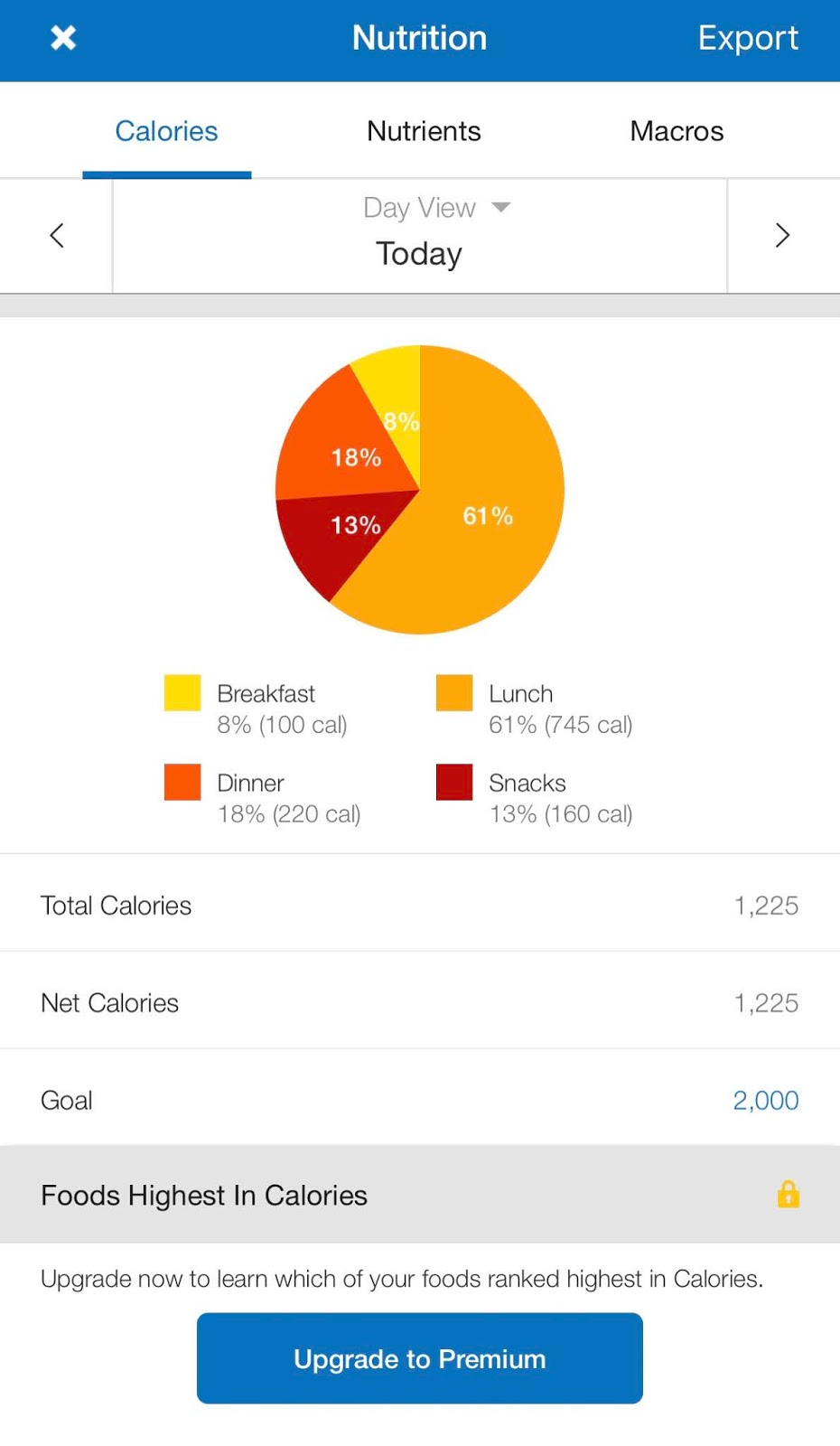Close the Nutrition screen
840x1446 pixels.
coord(61,38)
